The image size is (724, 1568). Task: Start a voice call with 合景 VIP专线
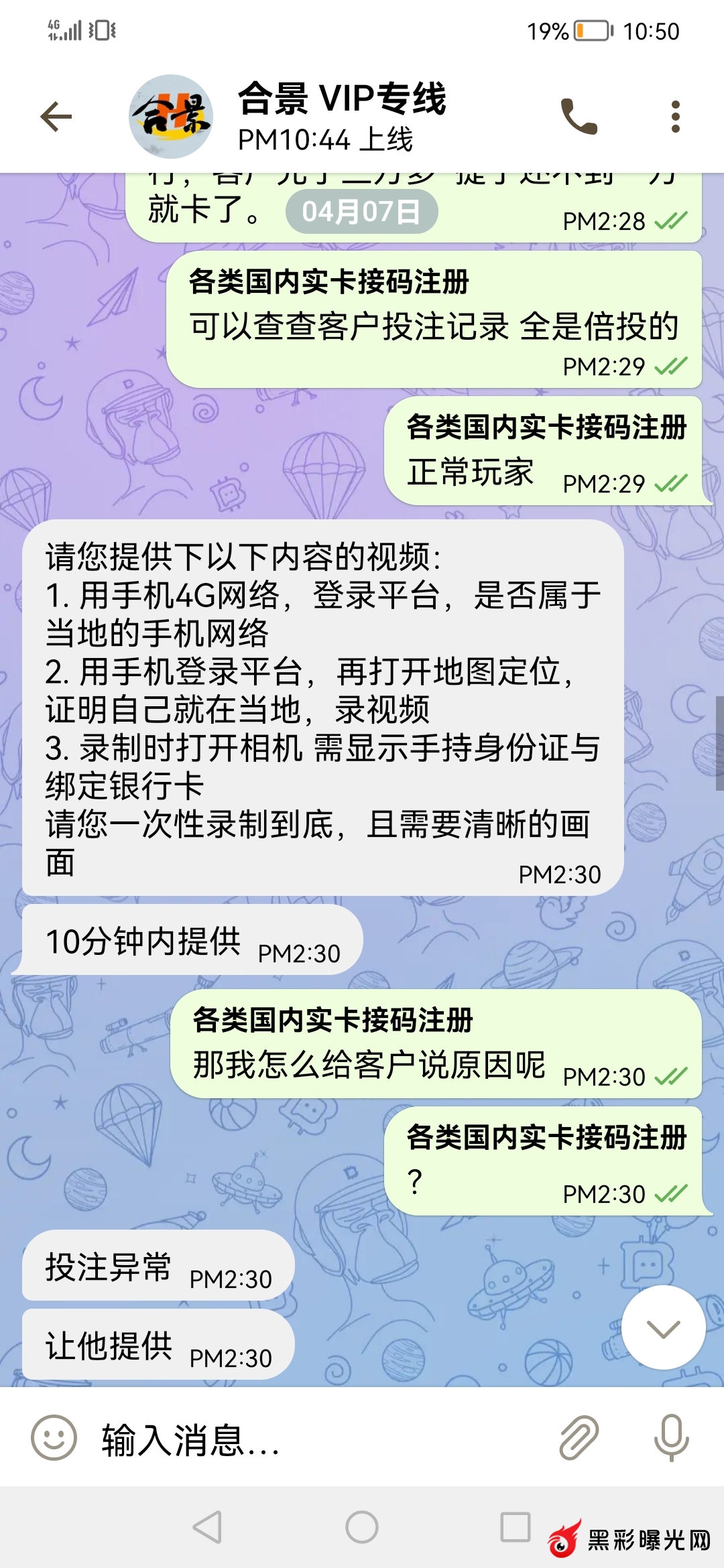pos(579,117)
